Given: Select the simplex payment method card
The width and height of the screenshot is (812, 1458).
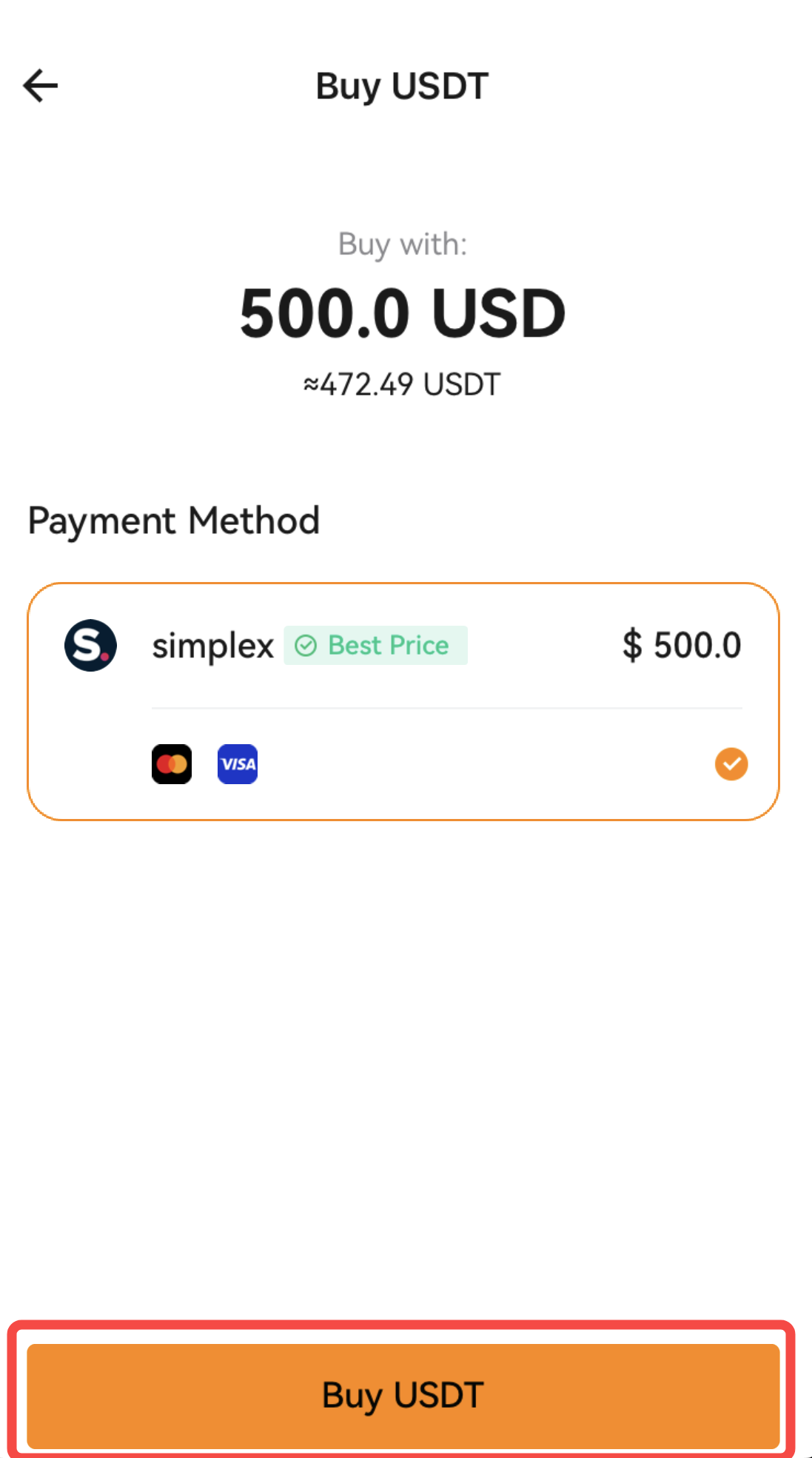Looking at the screenshot, I should click(x=403, y=700).
